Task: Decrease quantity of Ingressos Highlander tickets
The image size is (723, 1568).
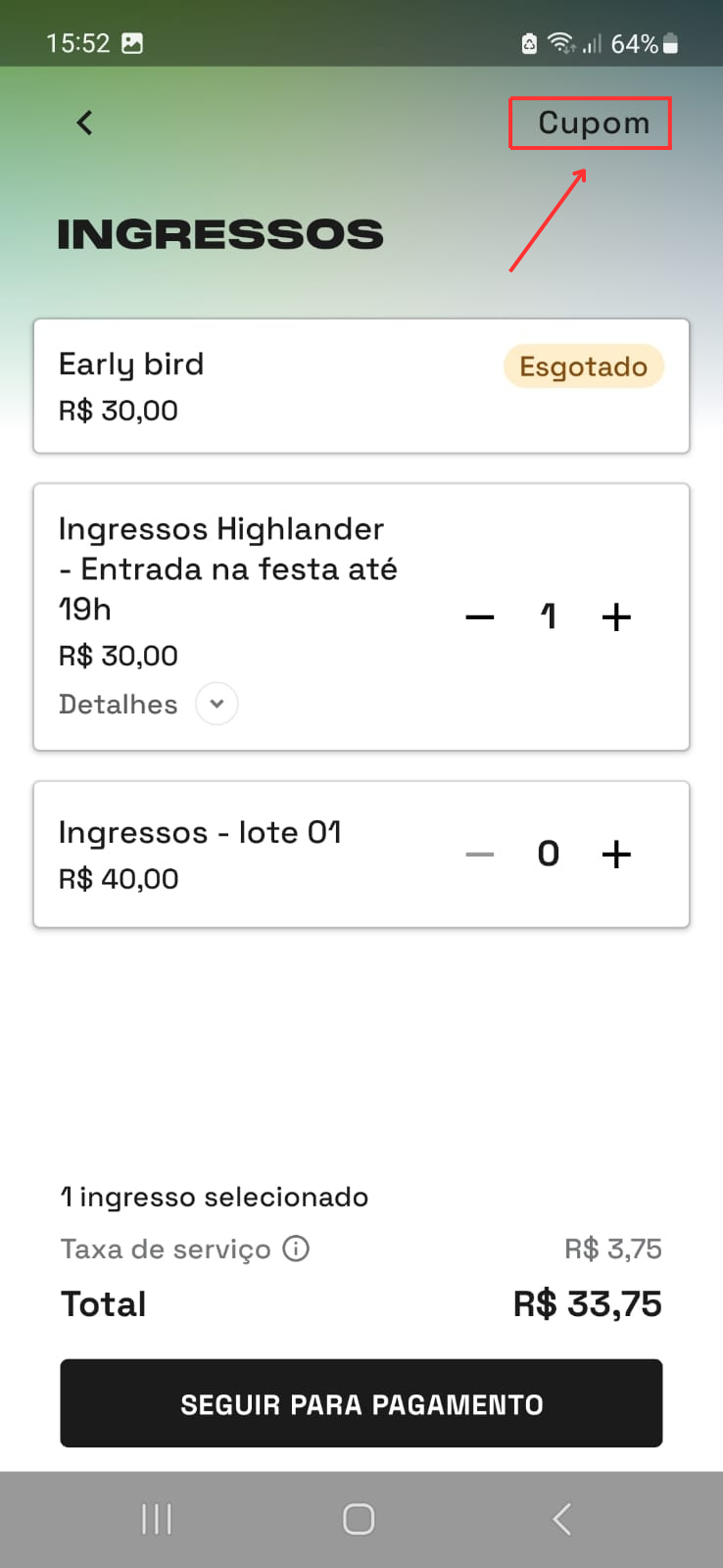Action: (479, 616)
